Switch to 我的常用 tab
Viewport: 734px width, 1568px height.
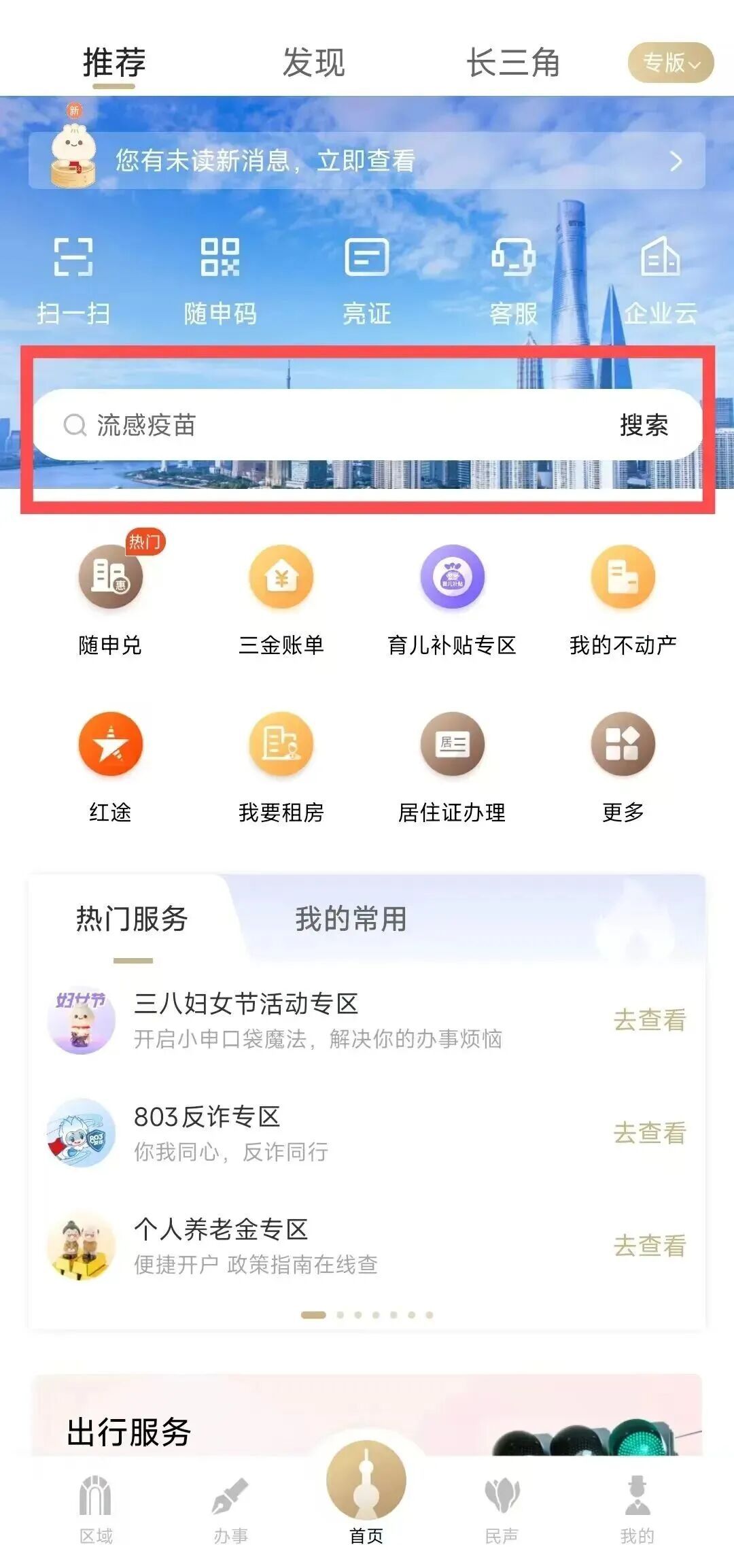tap(351, 919)
